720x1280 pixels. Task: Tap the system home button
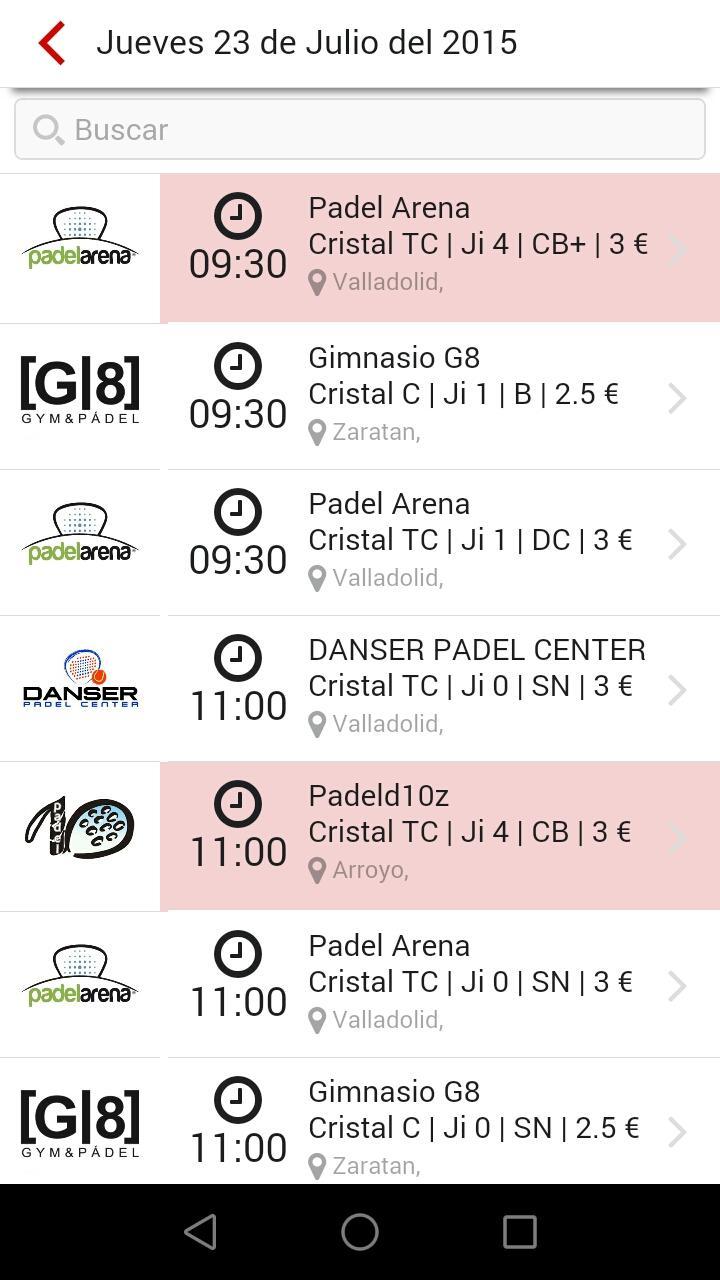click(360, 1232)
